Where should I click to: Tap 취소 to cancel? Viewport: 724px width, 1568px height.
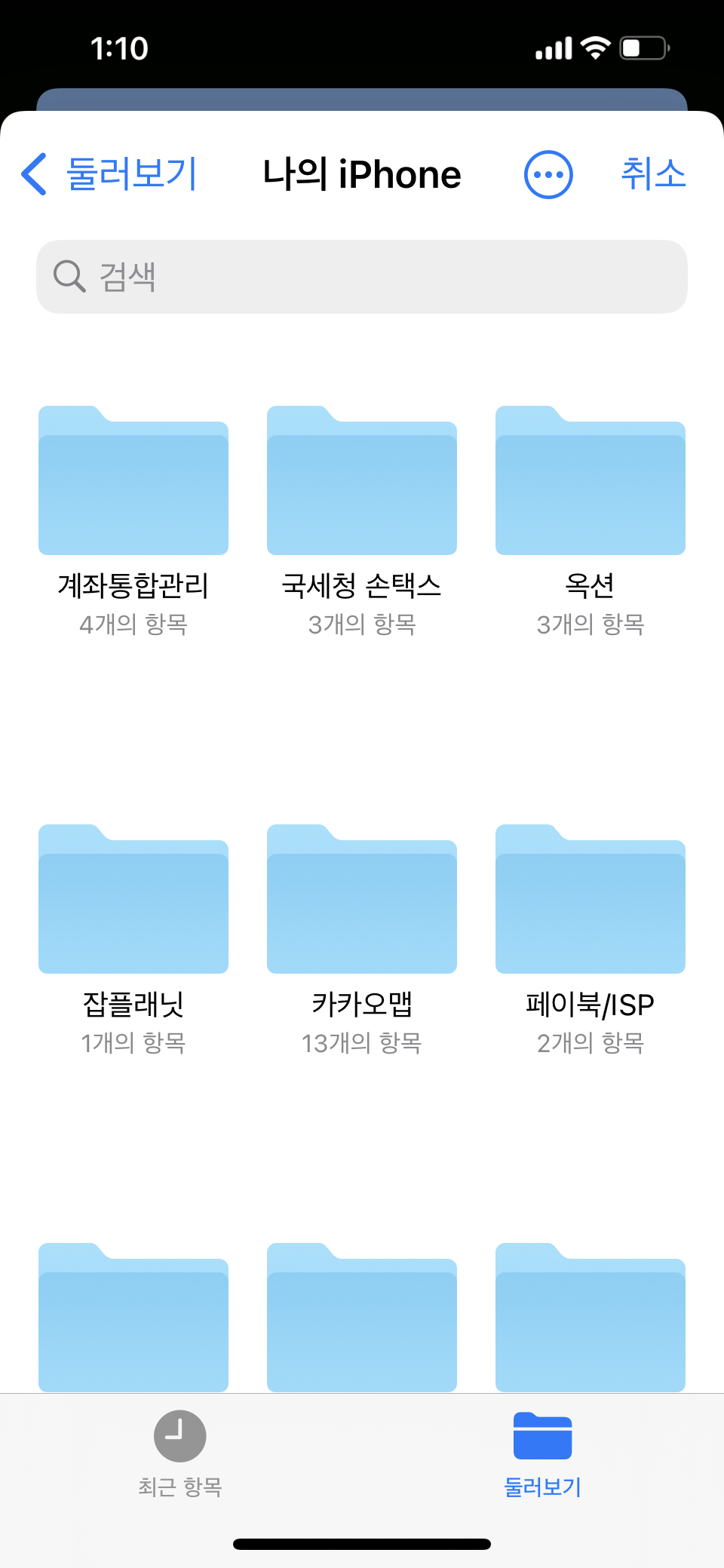click(x=653, y=174)
